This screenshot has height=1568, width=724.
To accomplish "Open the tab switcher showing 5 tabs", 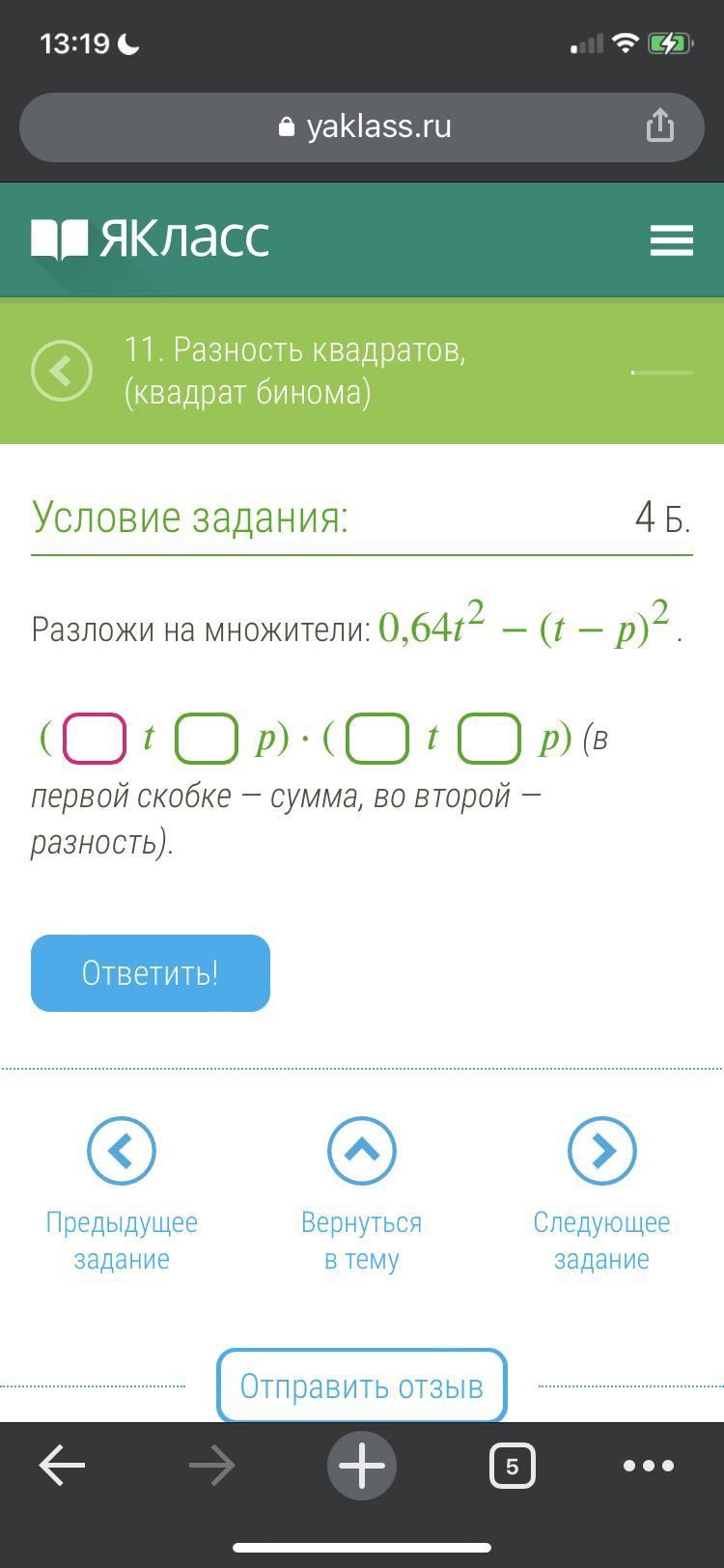I will point(512,1466).
